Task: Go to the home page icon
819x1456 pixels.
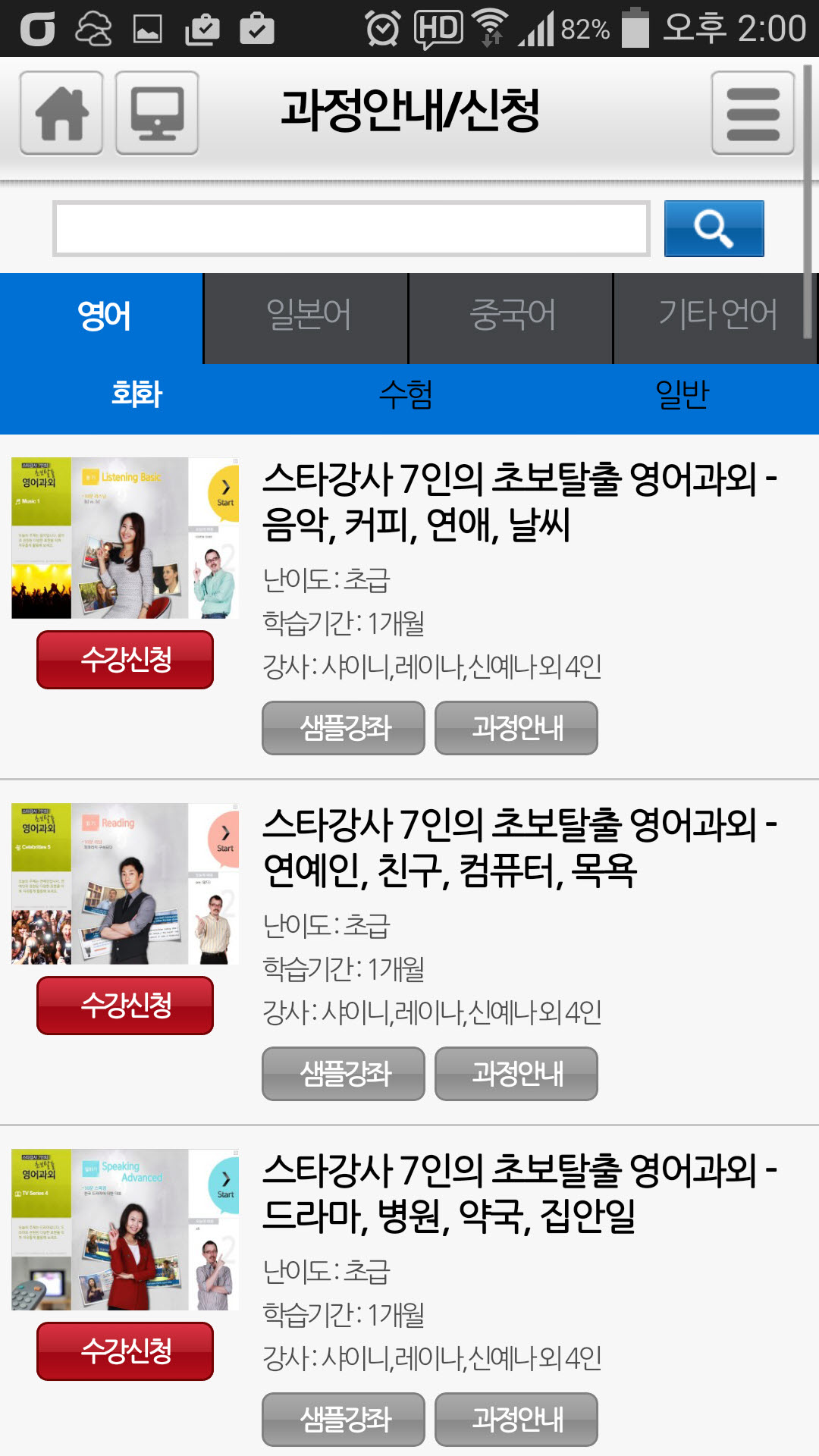Action: pyautogui.click(x=61, y=113)
